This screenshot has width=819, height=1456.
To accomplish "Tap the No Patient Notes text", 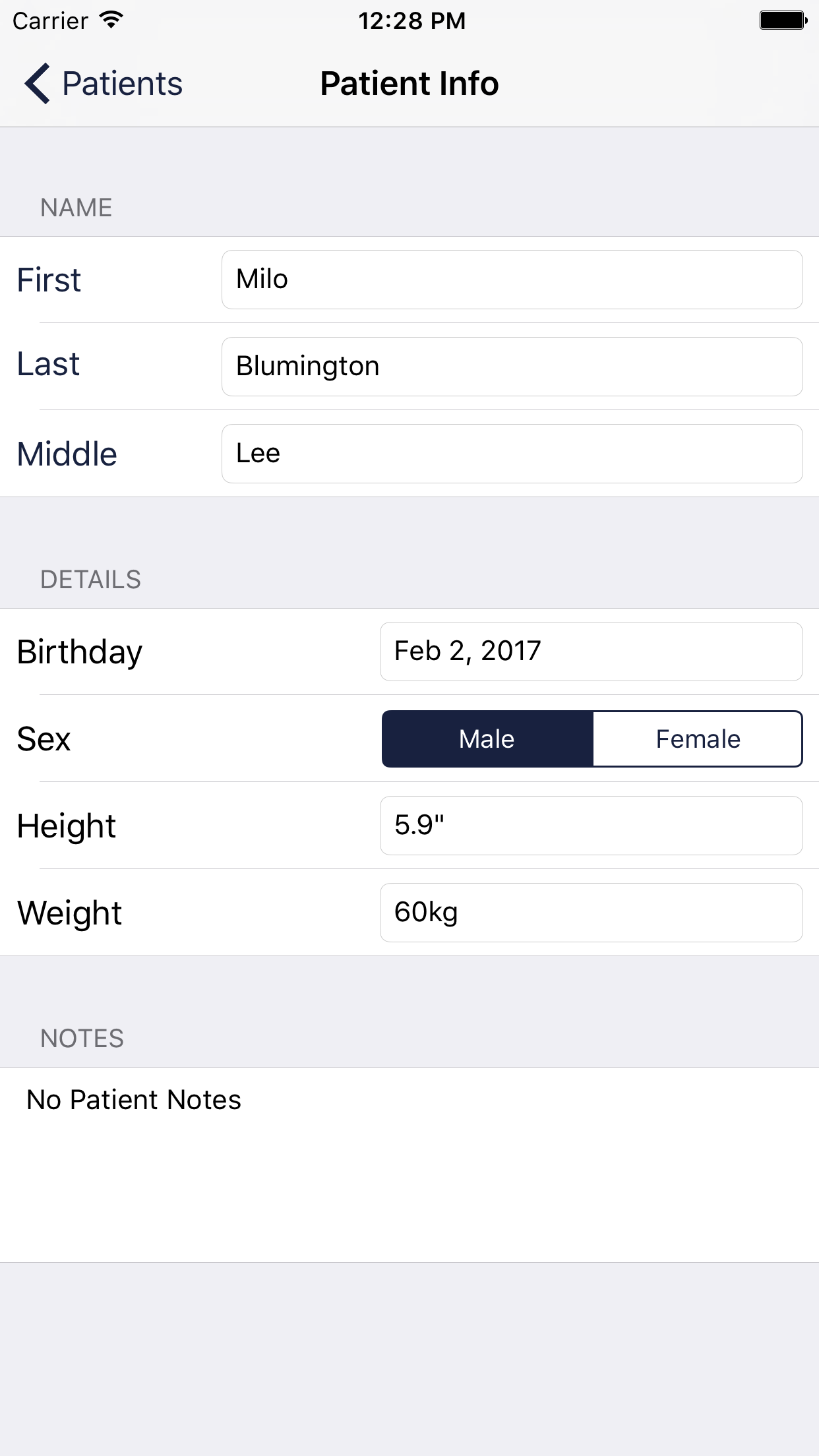I will coord(133,1099).
